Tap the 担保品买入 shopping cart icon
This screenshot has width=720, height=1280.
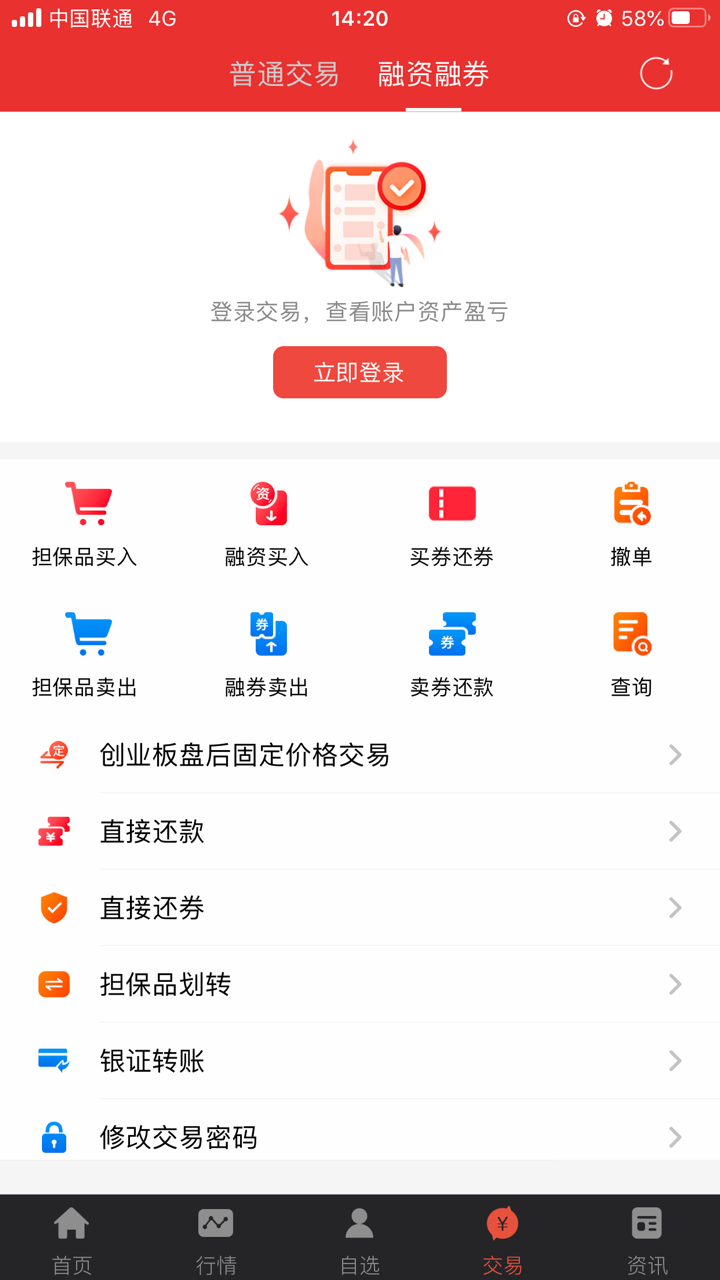pyautogui.click(x=90, y=503)
